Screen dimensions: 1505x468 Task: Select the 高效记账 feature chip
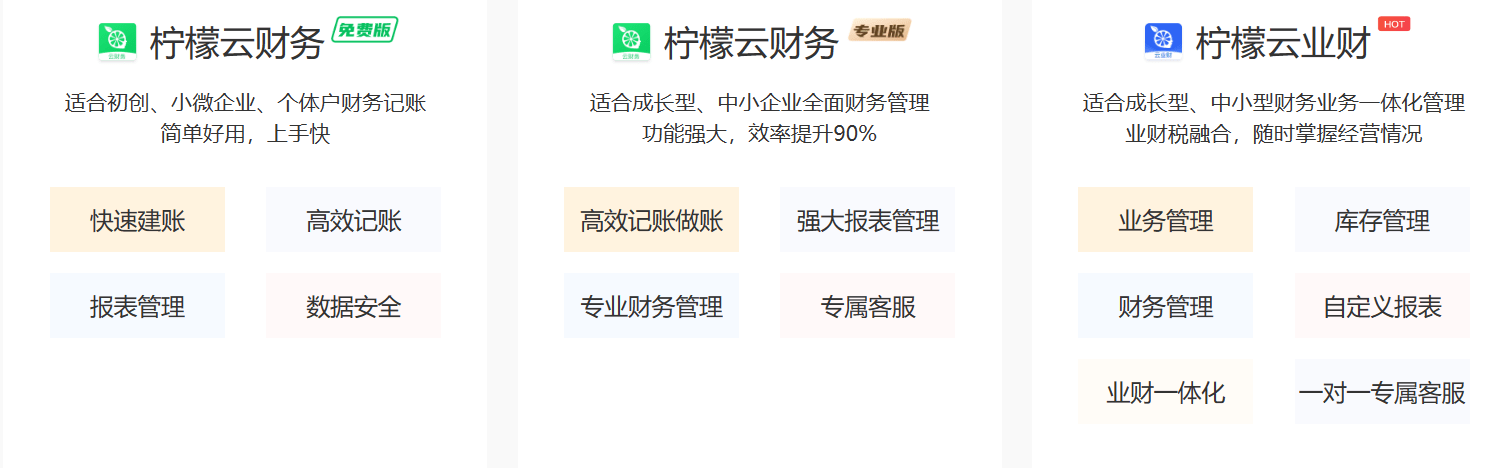(353, 220)
